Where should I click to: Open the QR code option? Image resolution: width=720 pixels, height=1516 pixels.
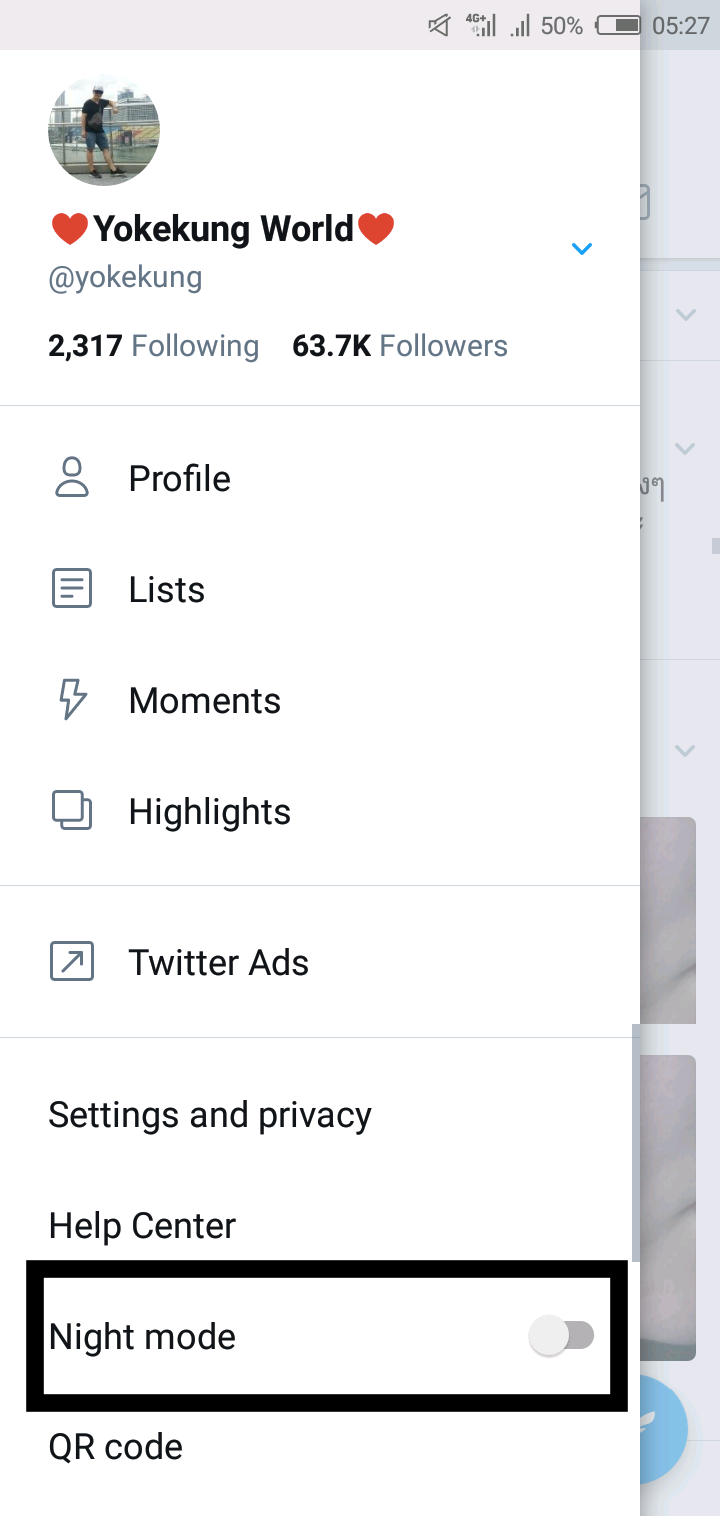click(116, 1447)
